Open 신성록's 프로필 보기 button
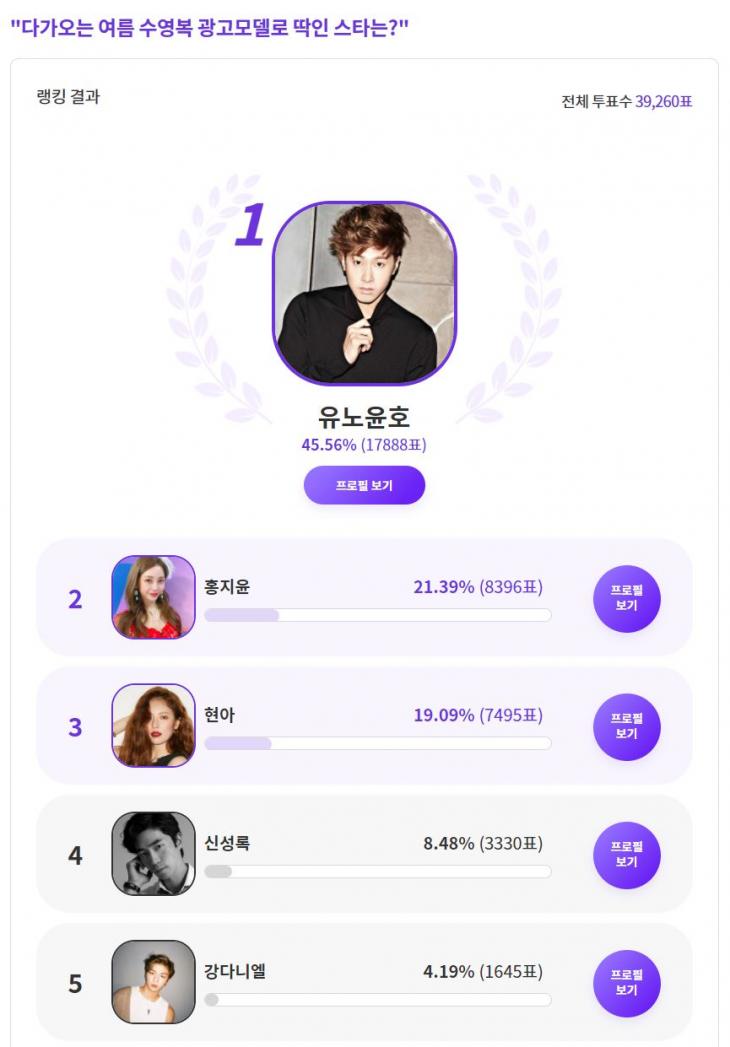Screen dimensions: 730x1047 point(626,854)
